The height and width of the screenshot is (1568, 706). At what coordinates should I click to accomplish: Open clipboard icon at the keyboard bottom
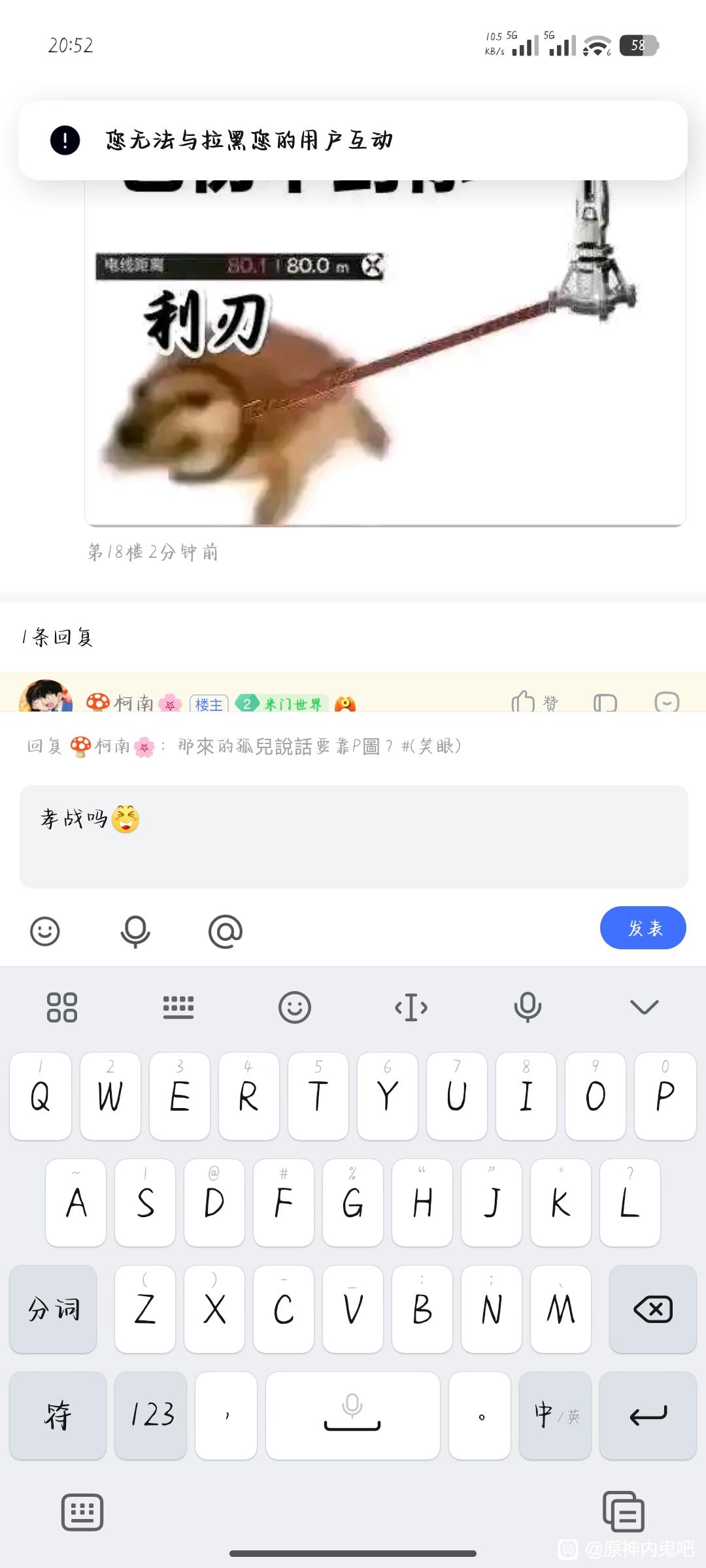tap(623, 1511)
